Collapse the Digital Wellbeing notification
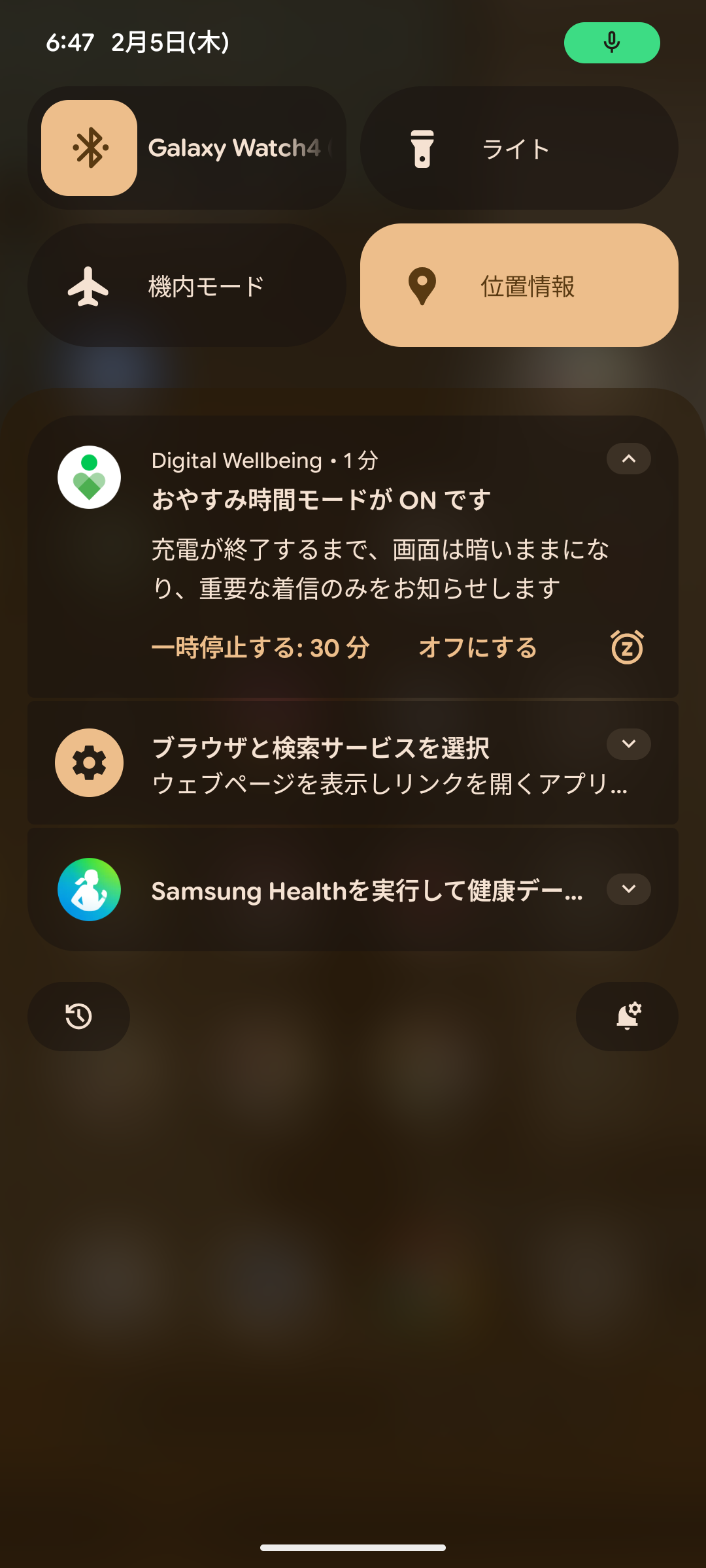The width and height of the screenshot is (706, 1568). click(628, 459)
